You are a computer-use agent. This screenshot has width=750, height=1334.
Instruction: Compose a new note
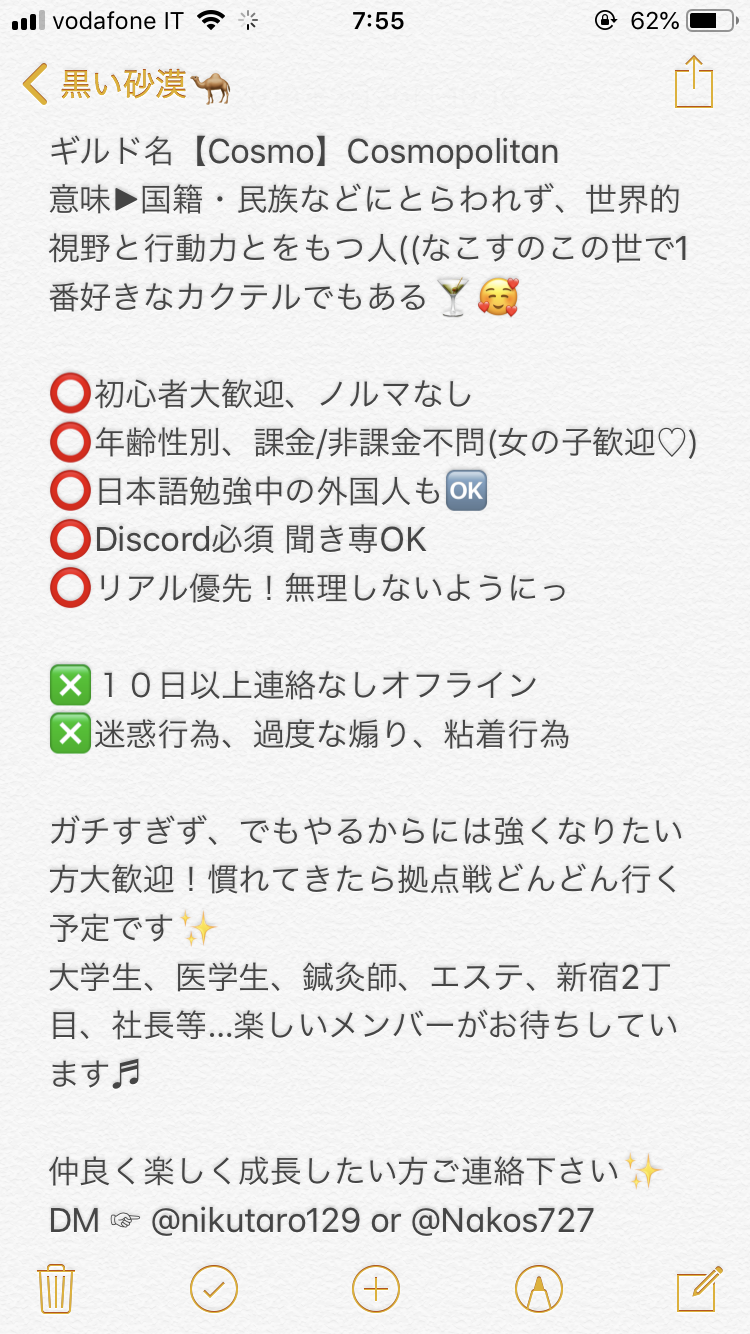point(698,1288)
